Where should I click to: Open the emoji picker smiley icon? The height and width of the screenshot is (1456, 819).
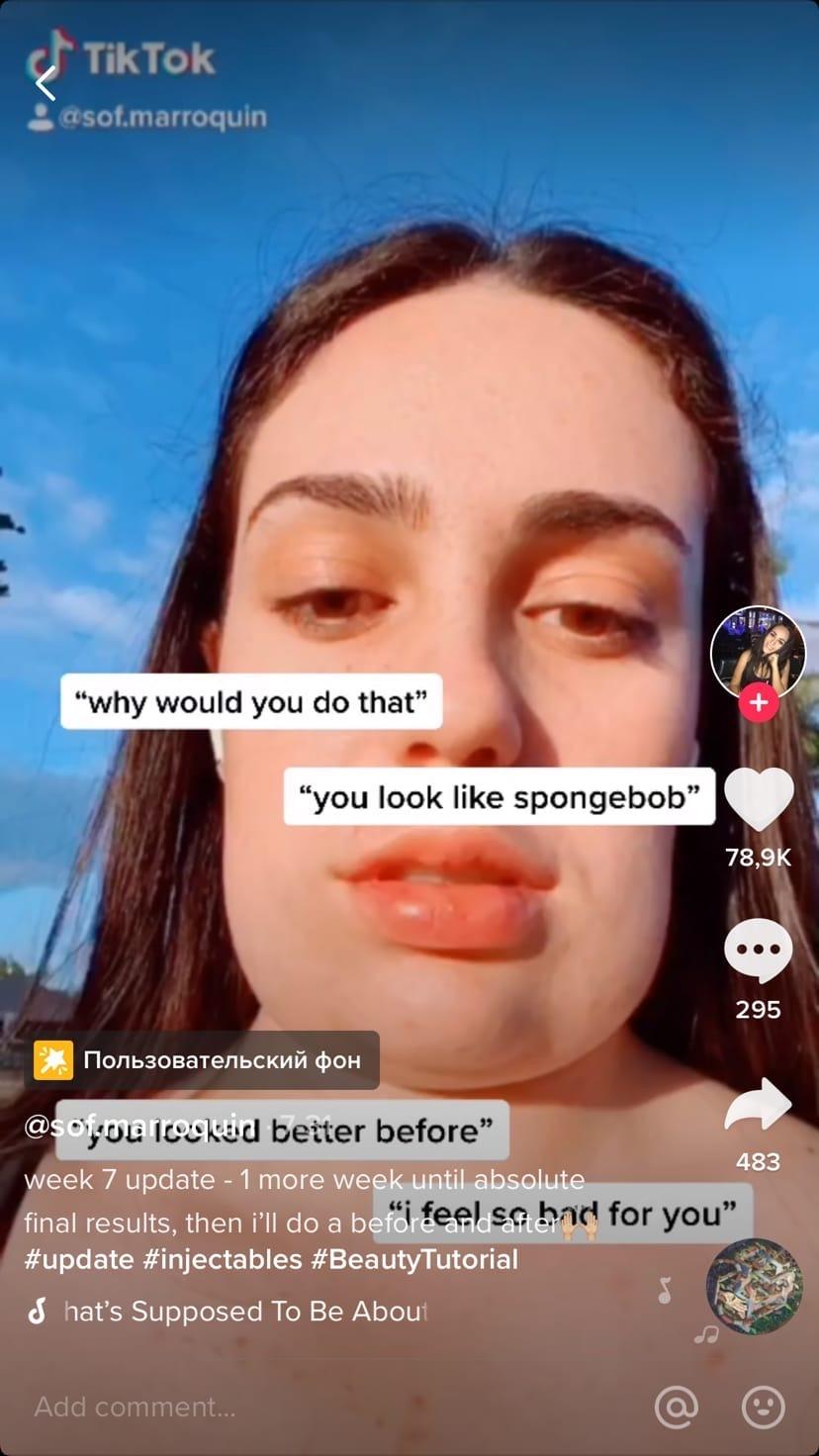(x=763, y=1407)
